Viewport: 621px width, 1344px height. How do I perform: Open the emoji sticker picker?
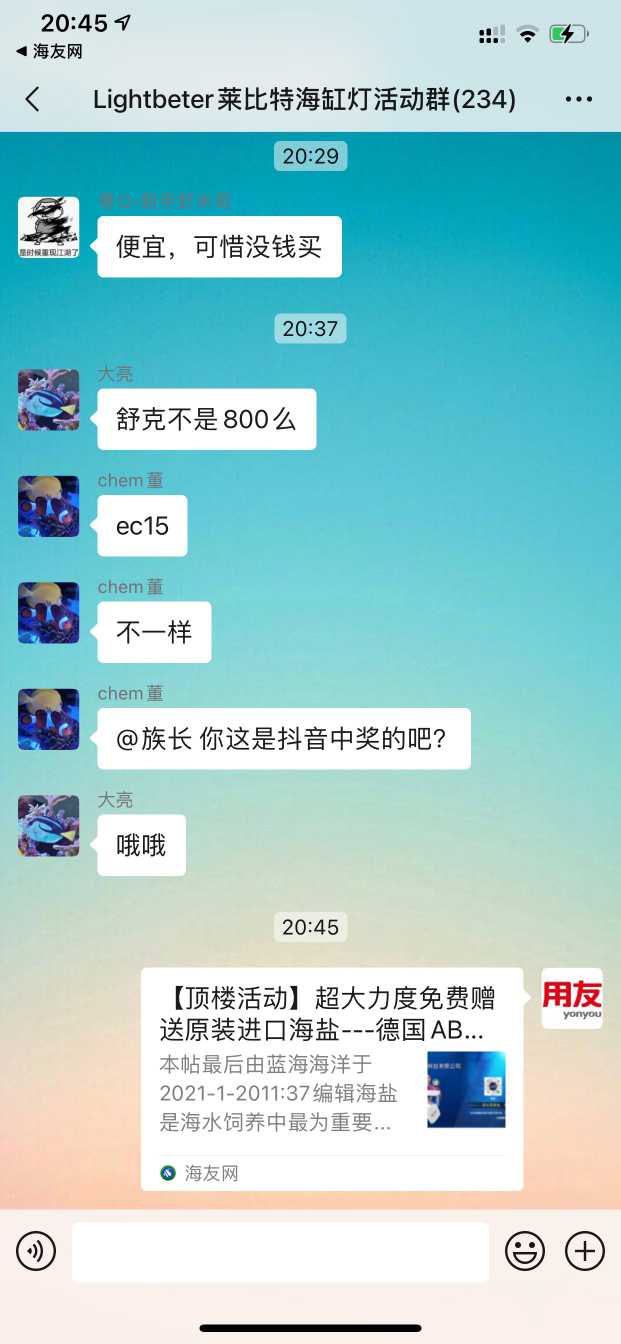[x=525, y=1251]
